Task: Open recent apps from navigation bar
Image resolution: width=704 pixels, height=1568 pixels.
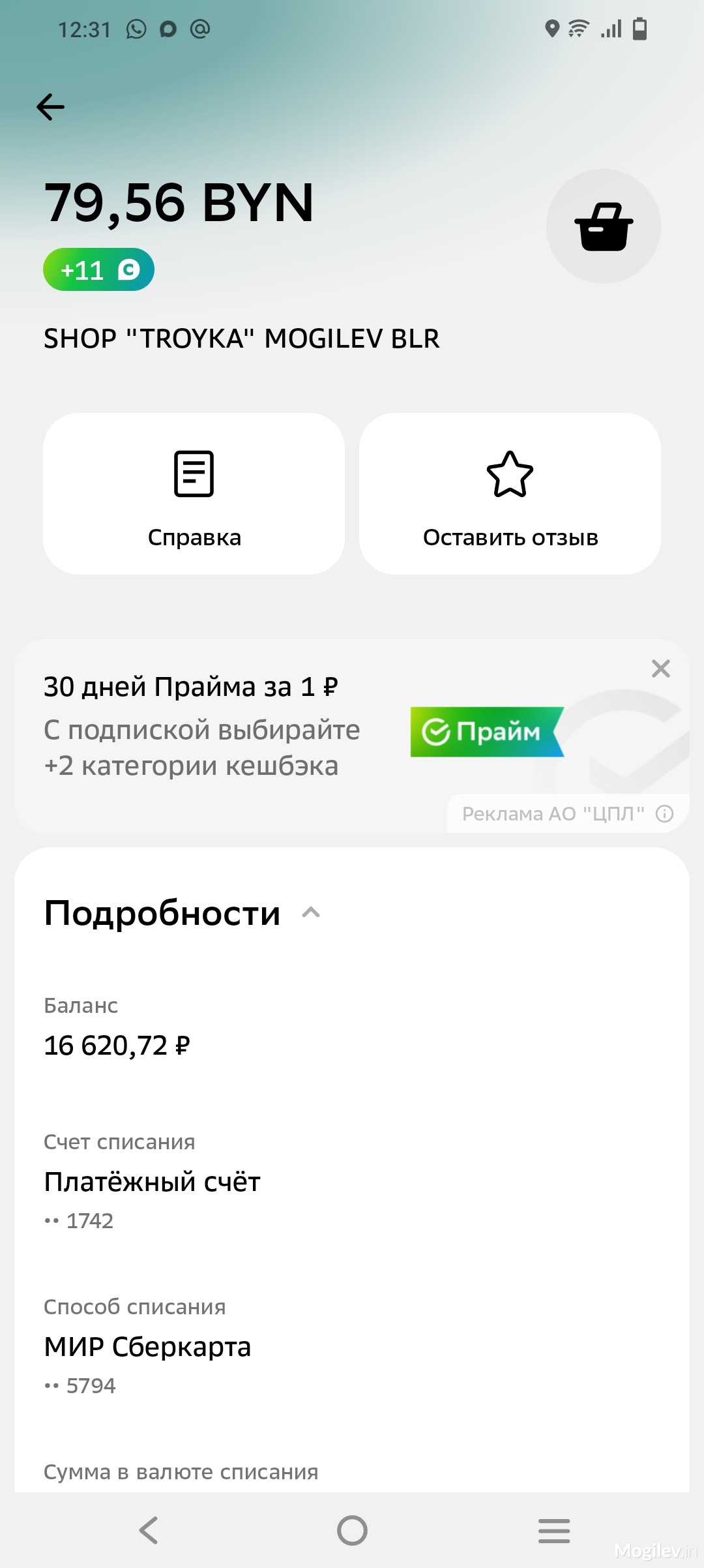Action: [554, 1530]
